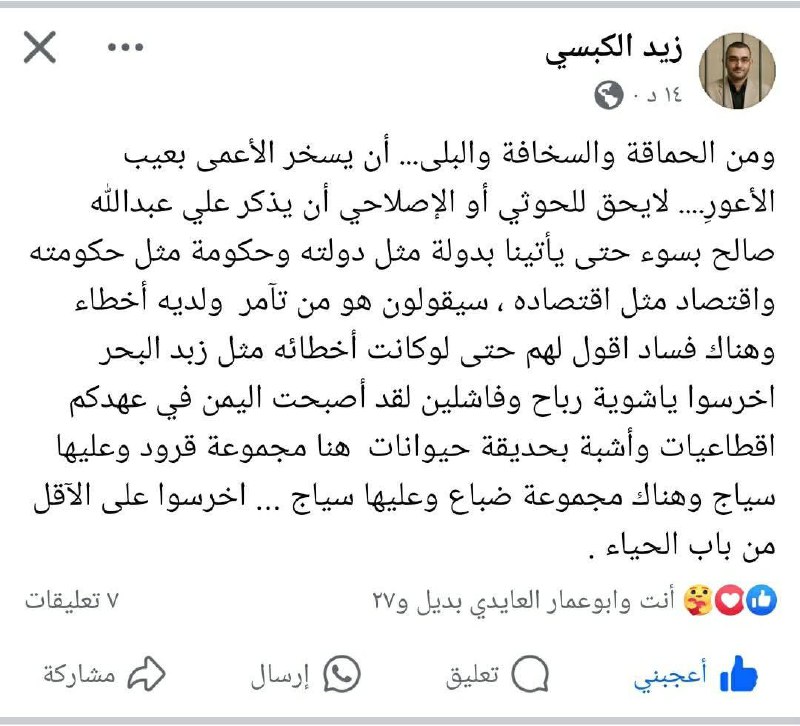The image size is (800, 726).
Task: Share the post with مشاركة
Action: click(x=103, y=675)
